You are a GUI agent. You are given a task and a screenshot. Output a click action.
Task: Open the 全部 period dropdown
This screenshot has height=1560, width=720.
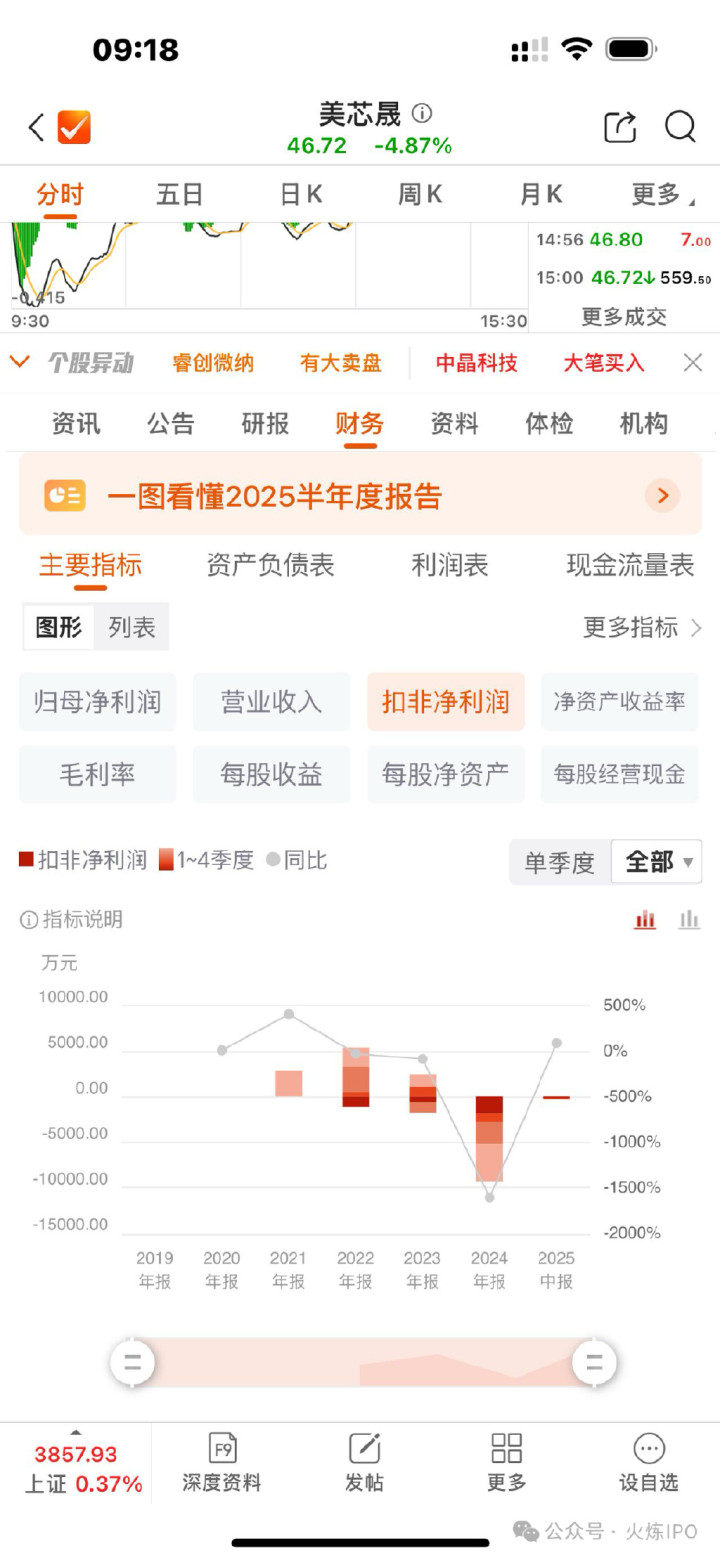click(657, 862)
